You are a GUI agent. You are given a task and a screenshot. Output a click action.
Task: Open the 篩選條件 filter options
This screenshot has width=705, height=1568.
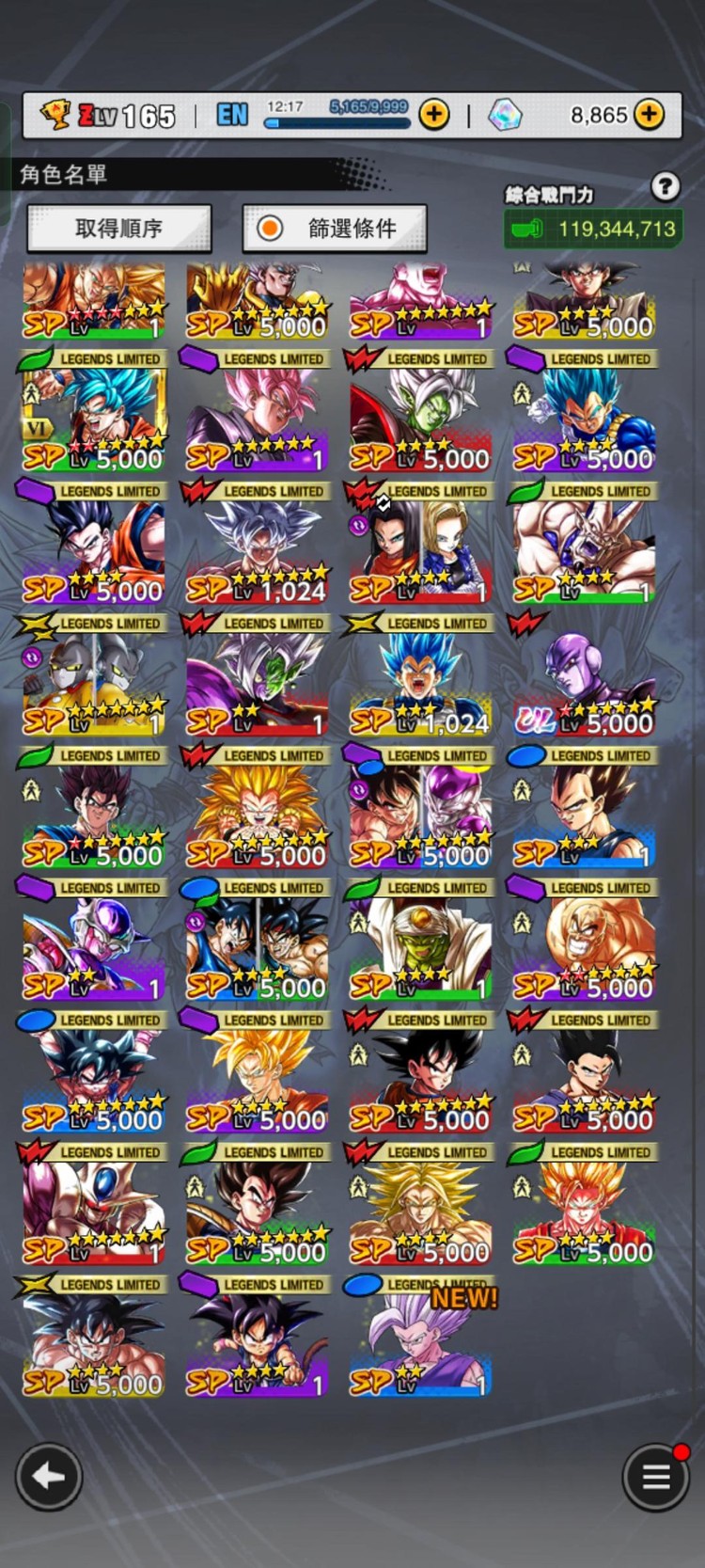[x=335, y=229]
